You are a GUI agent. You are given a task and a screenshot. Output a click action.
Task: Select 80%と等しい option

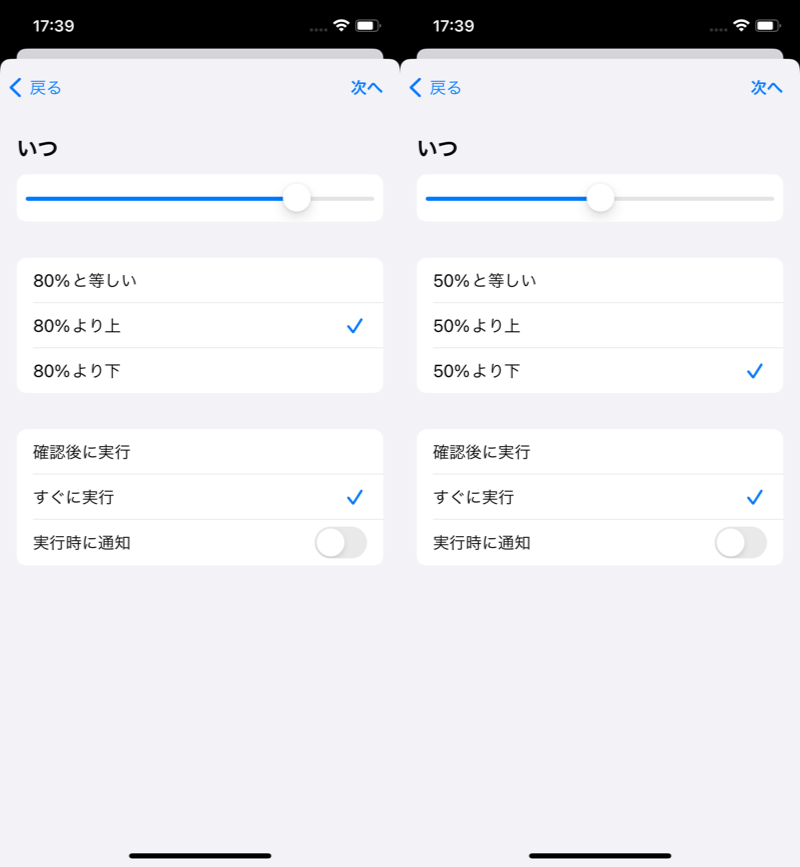200,281
